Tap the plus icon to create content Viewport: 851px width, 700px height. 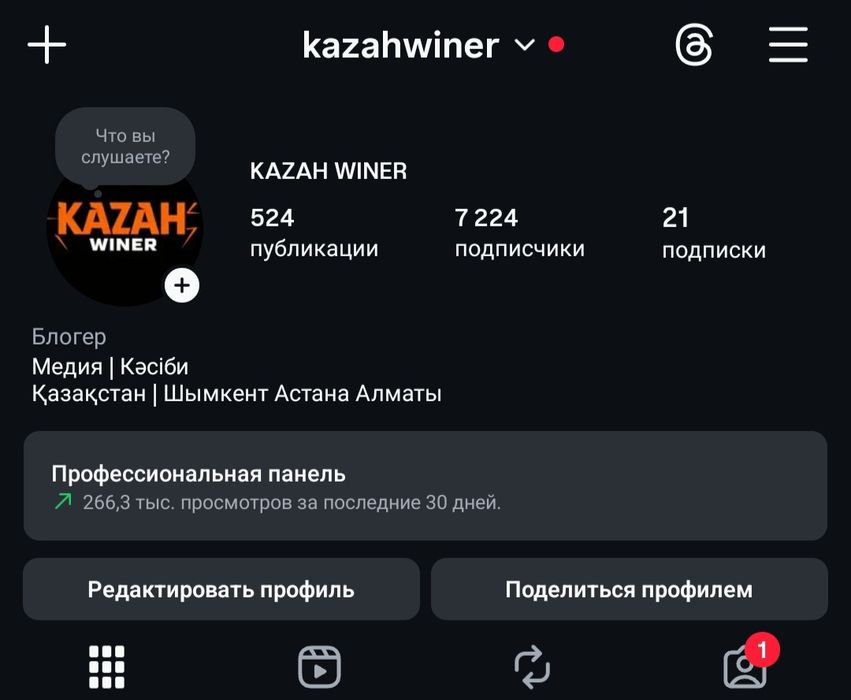tap(46, 45)
